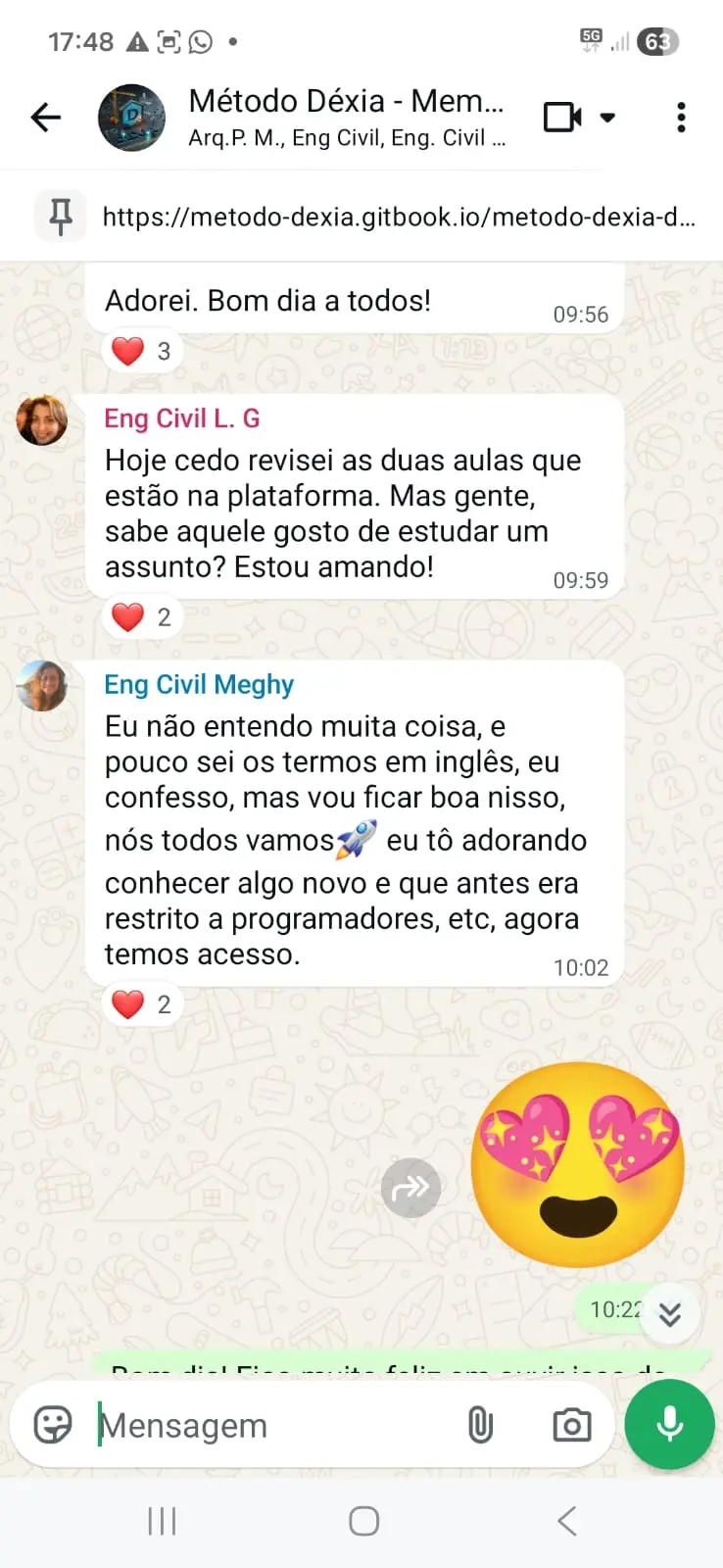Open the camera from the message bar
This screenshot has width=723, height=1568.
click(x=570, y=1425)
